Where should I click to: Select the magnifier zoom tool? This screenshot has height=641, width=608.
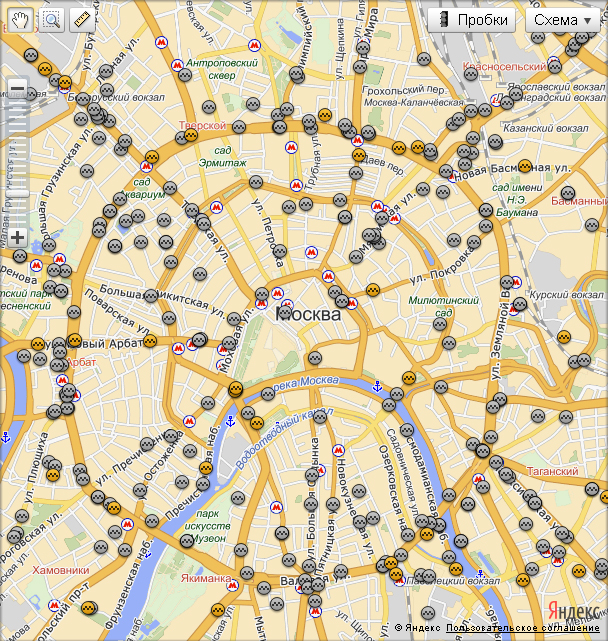point(52,19)
